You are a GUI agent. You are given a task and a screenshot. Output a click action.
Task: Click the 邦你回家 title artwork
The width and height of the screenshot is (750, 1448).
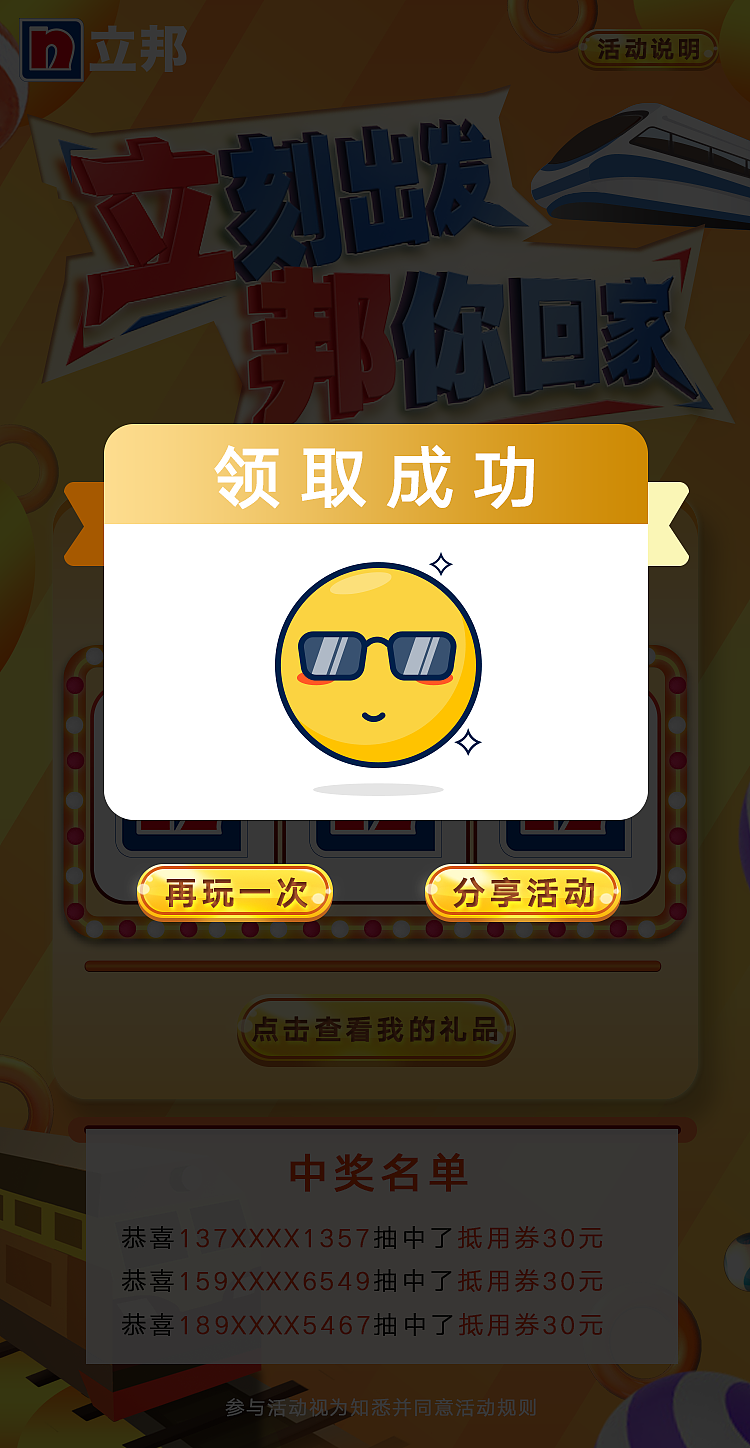(460, 330)
